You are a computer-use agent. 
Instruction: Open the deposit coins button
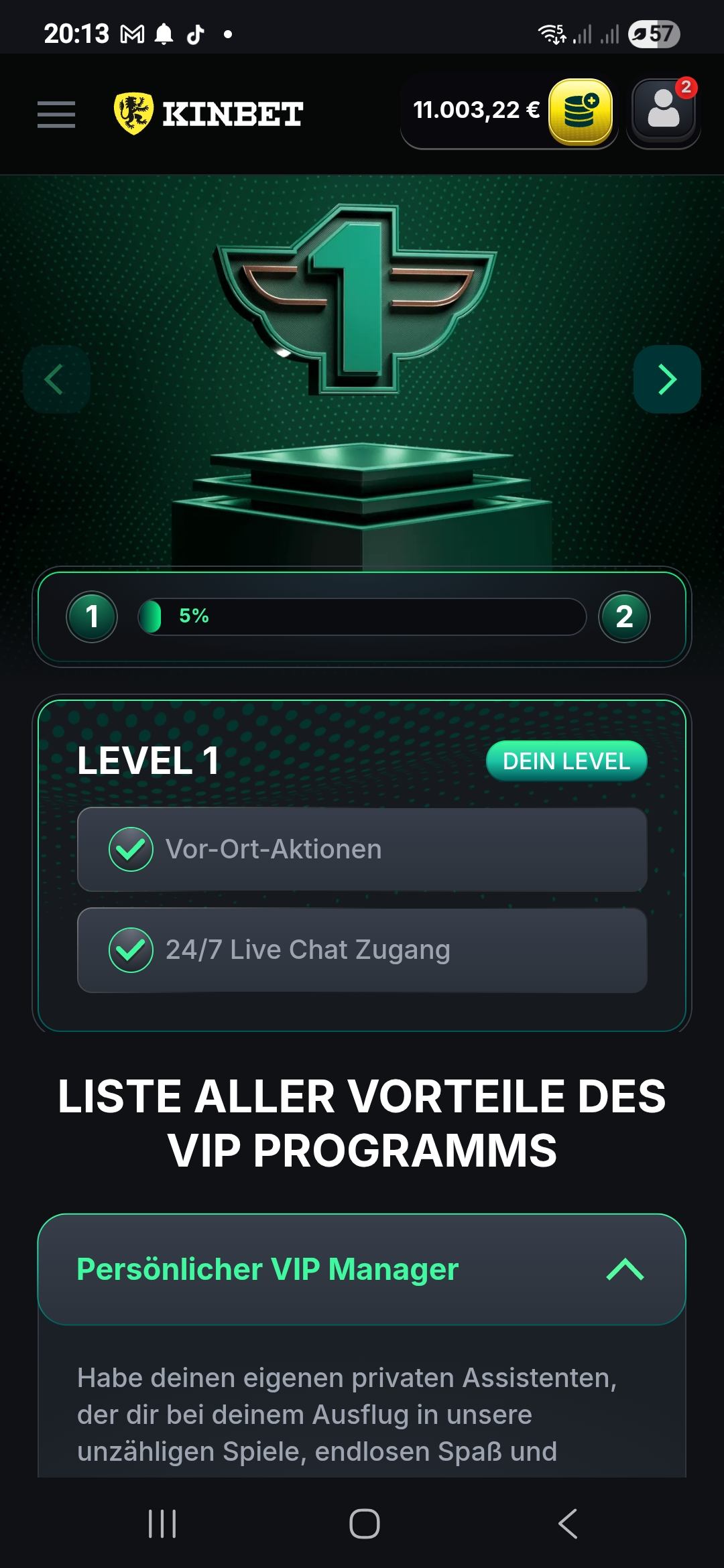[x=581, y=111]
